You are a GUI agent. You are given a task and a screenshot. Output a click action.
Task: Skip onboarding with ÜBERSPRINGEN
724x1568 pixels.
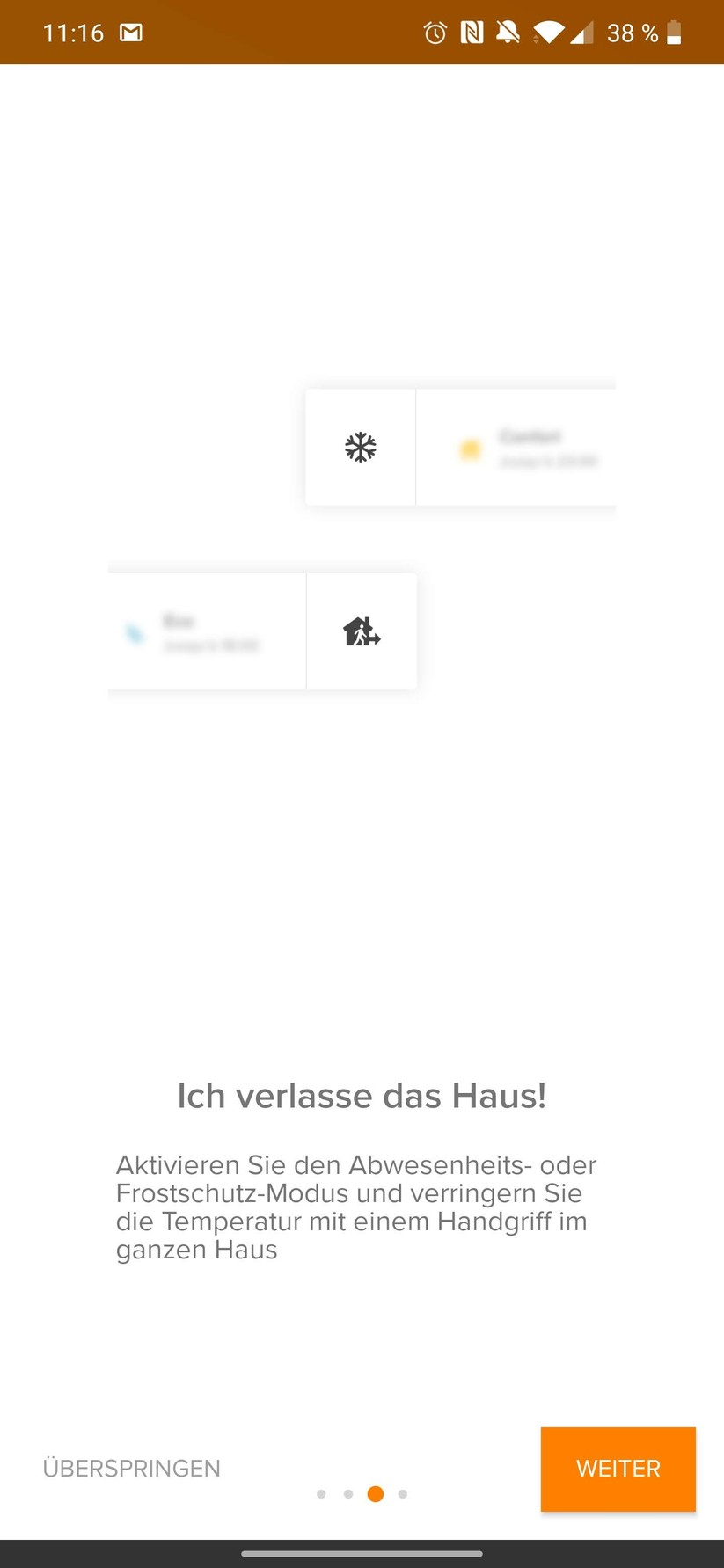[132, 1468]
